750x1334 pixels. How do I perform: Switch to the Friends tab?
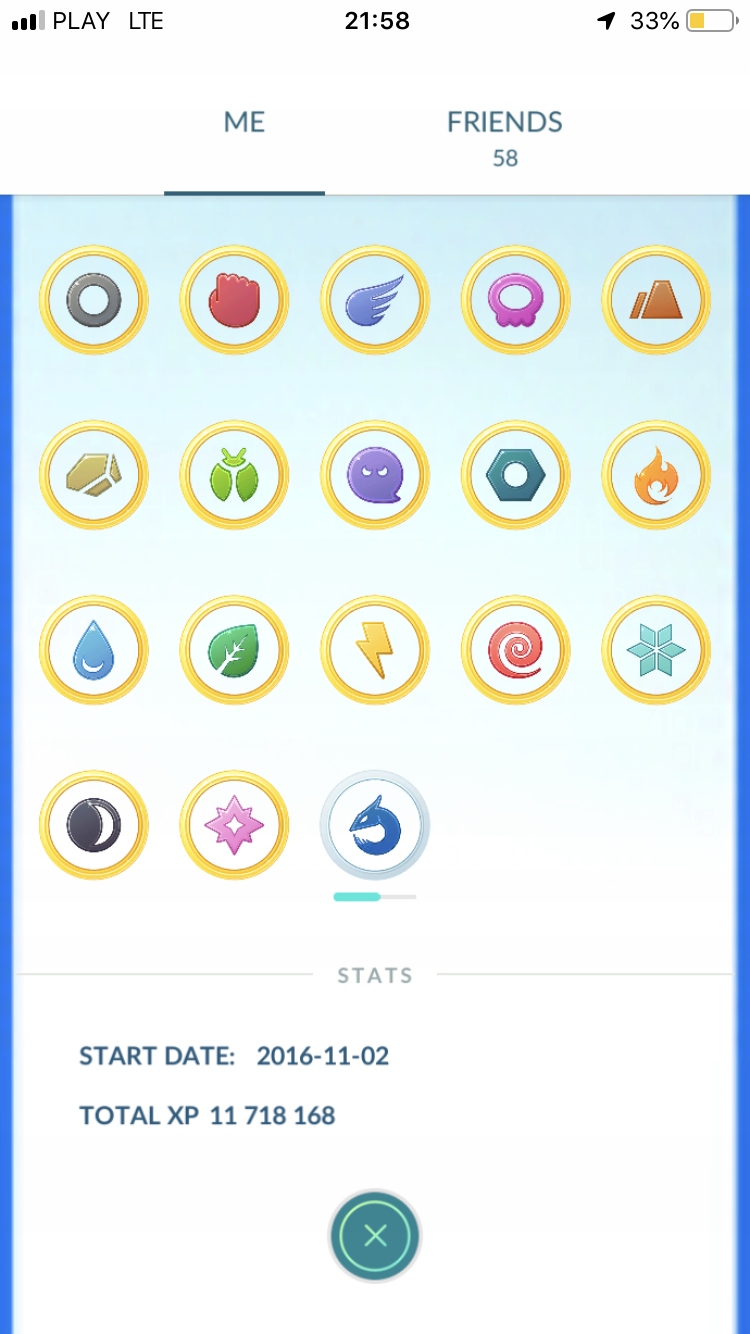click(x=504, y=135)
